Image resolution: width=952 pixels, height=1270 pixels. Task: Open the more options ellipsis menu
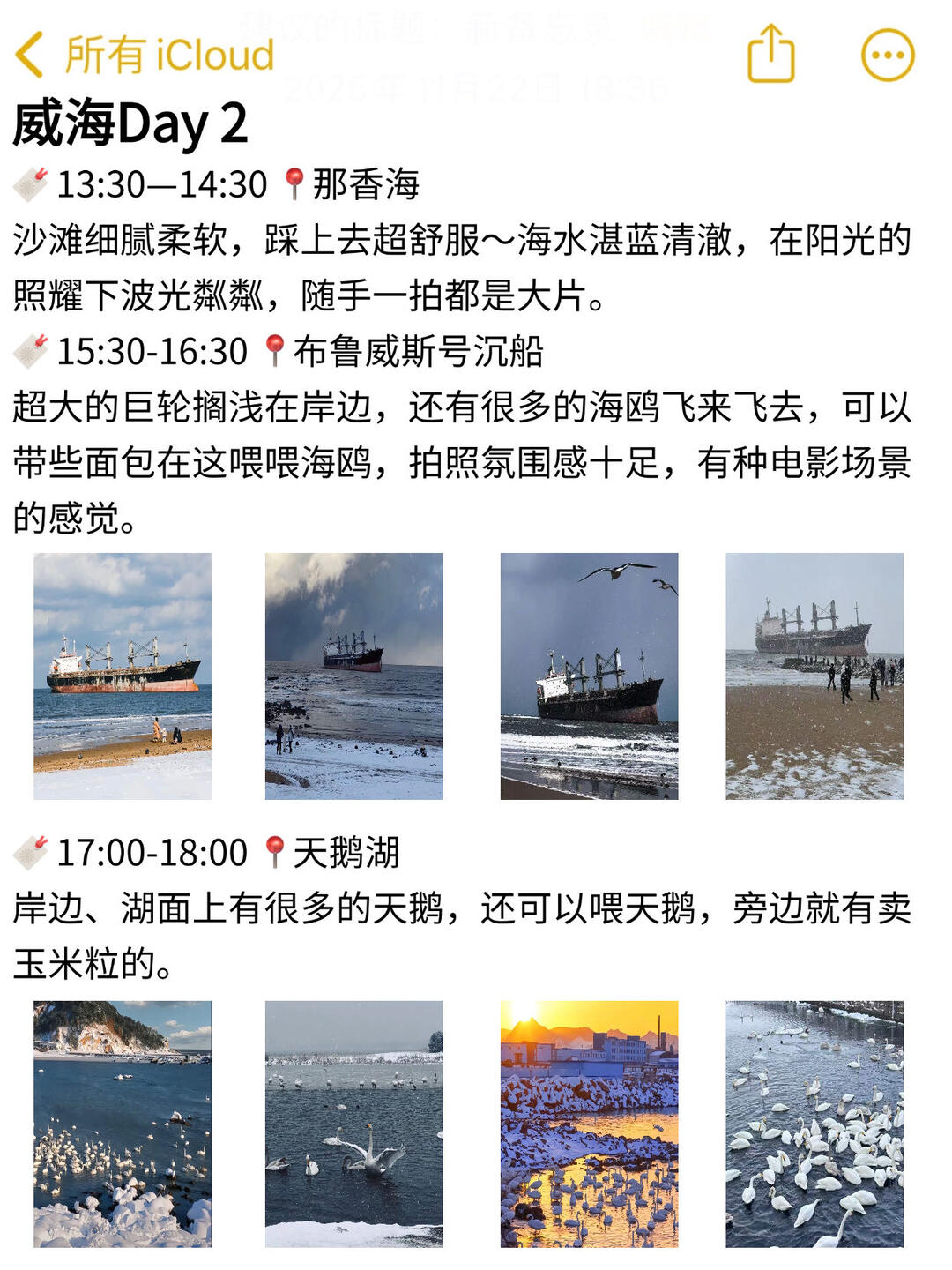887,55
